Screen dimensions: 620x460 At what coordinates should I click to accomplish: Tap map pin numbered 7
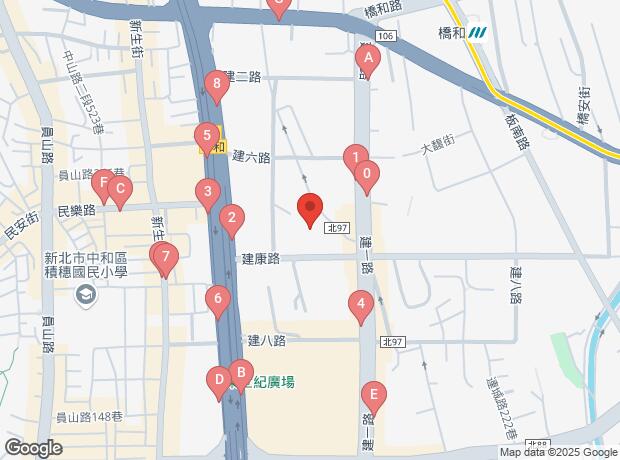coord(165,258)
